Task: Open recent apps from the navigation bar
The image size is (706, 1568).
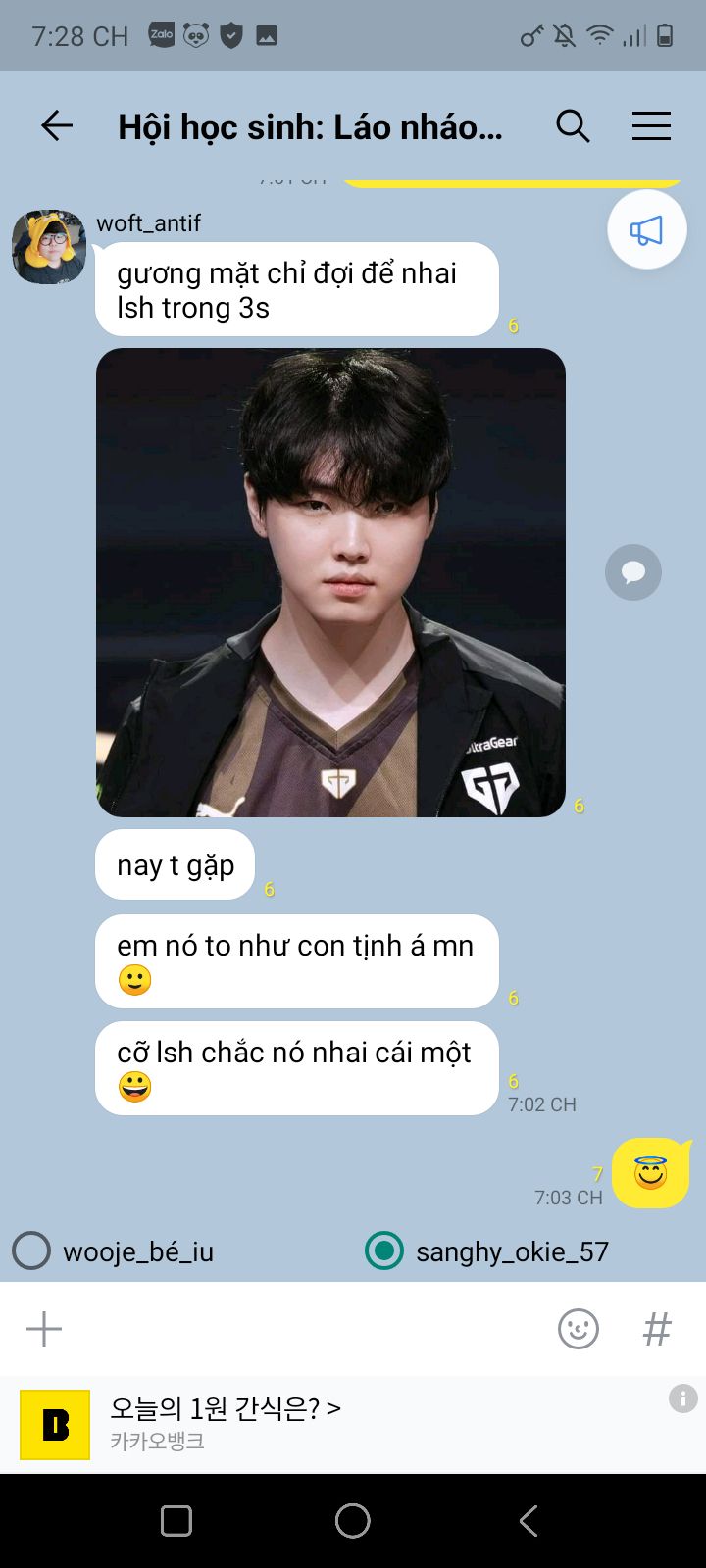Action: coord(176,1521)
